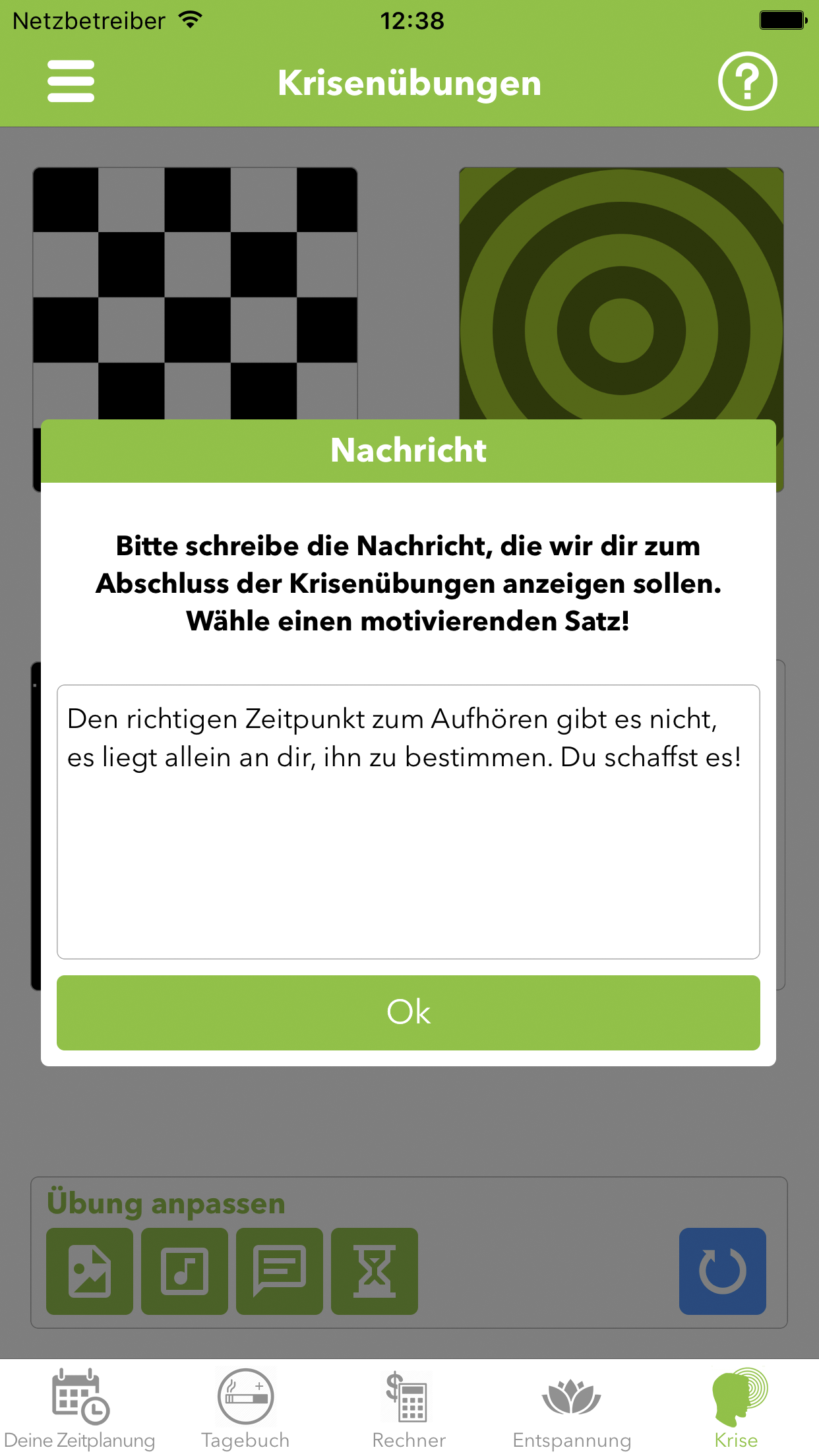Focus the motivational message text field
Image resolution: width=819 pixels, height=1456 pixels.
coord(408,821)
